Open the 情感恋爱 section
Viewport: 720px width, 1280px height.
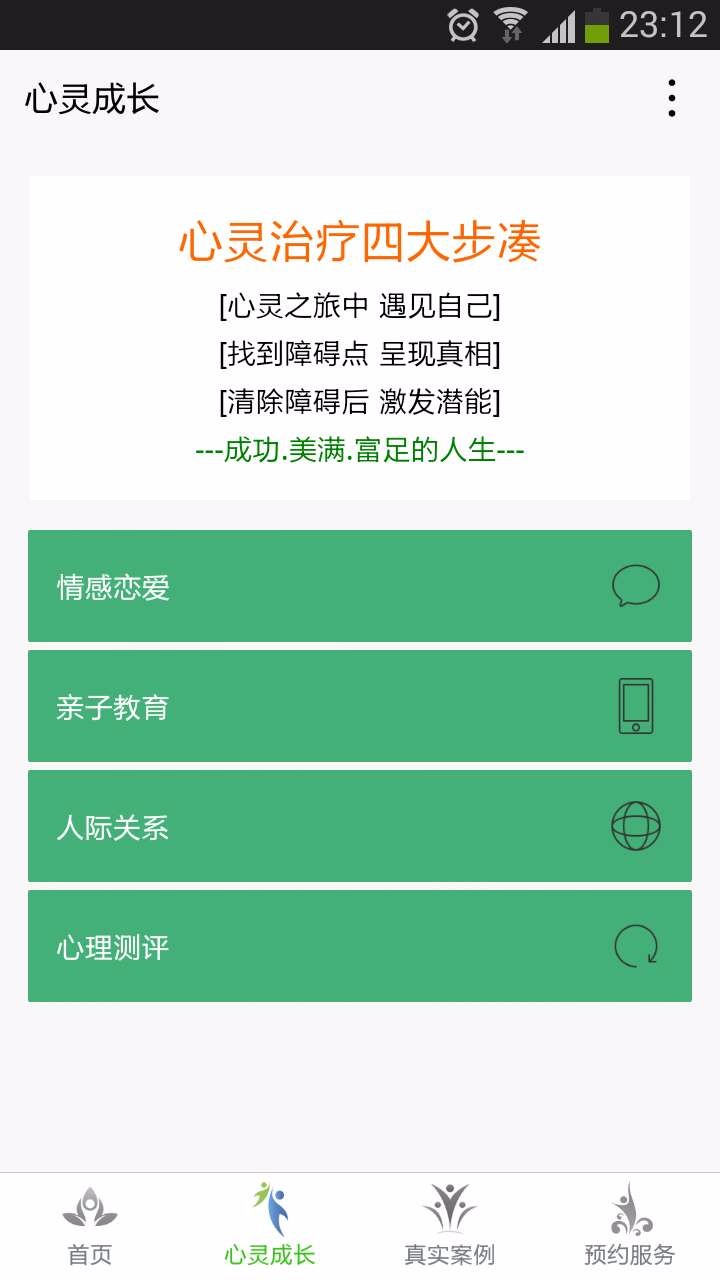(x=360, y=586)
